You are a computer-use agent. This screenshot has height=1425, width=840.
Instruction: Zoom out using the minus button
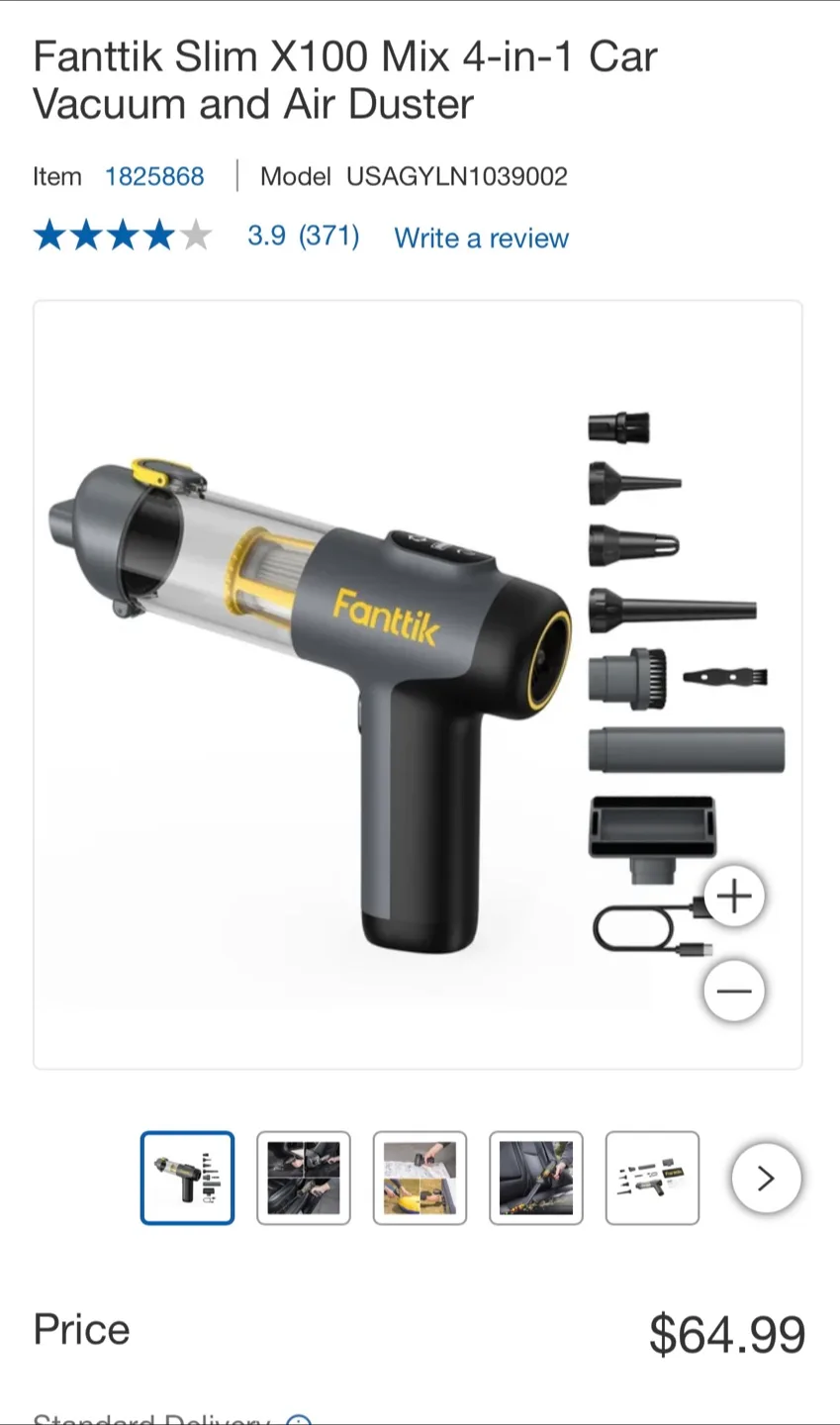(x=733, y=991)
